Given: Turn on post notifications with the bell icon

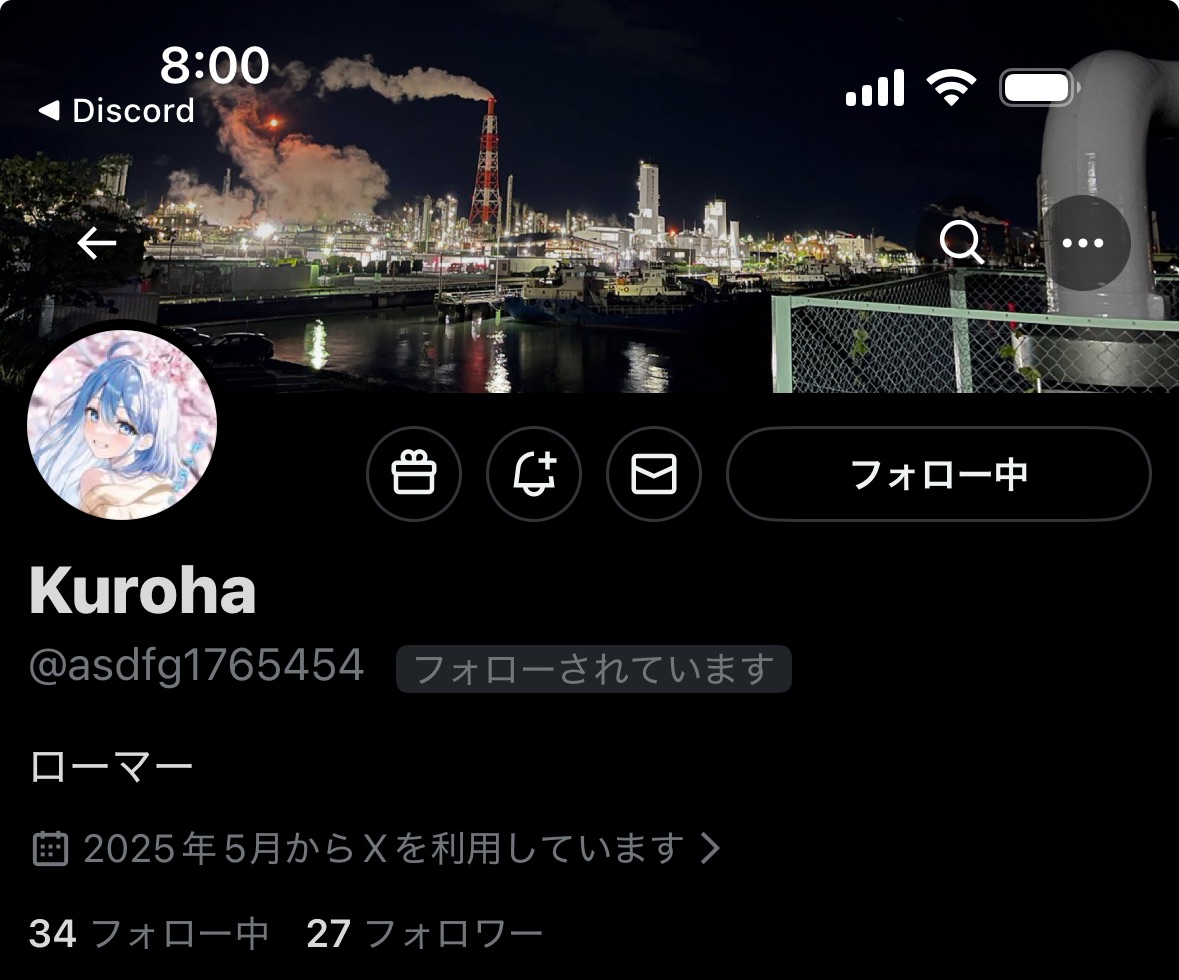Looking at the screenshot, I should pyautogui.click(x=534, y=474).
